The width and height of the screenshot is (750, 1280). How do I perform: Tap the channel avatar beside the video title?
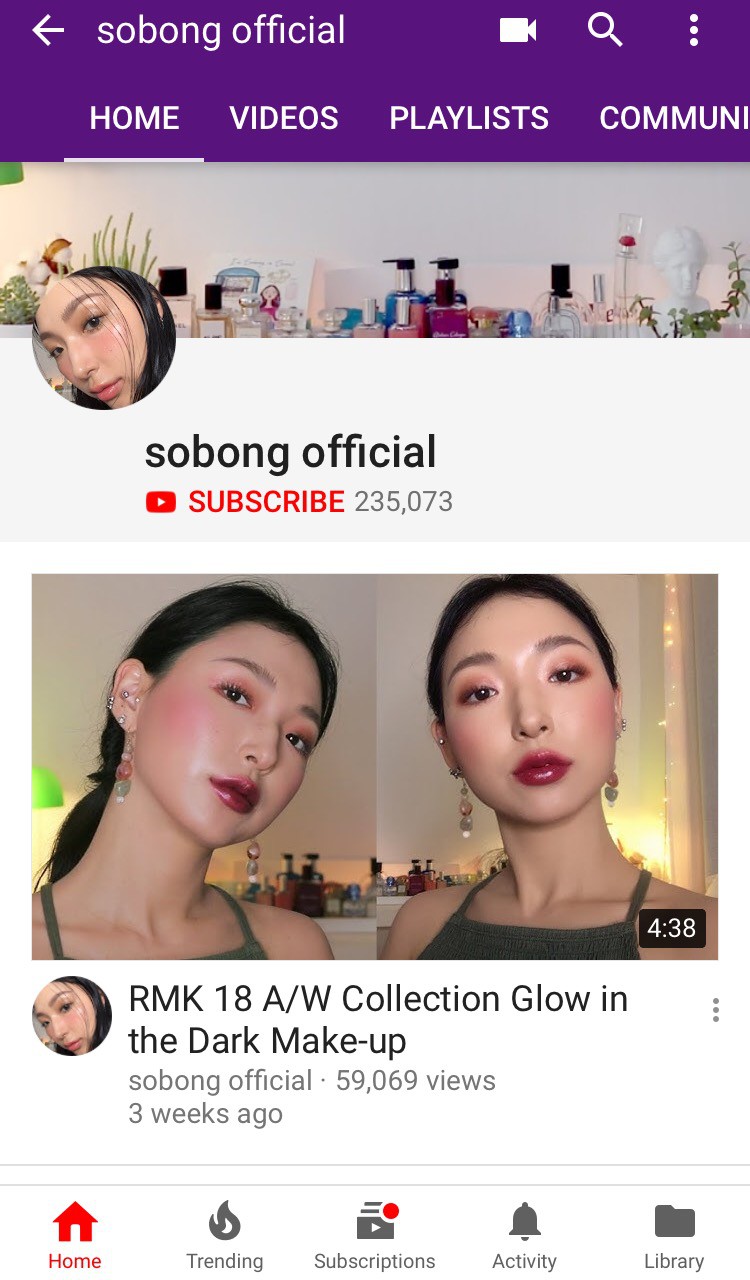point(72,1016)
